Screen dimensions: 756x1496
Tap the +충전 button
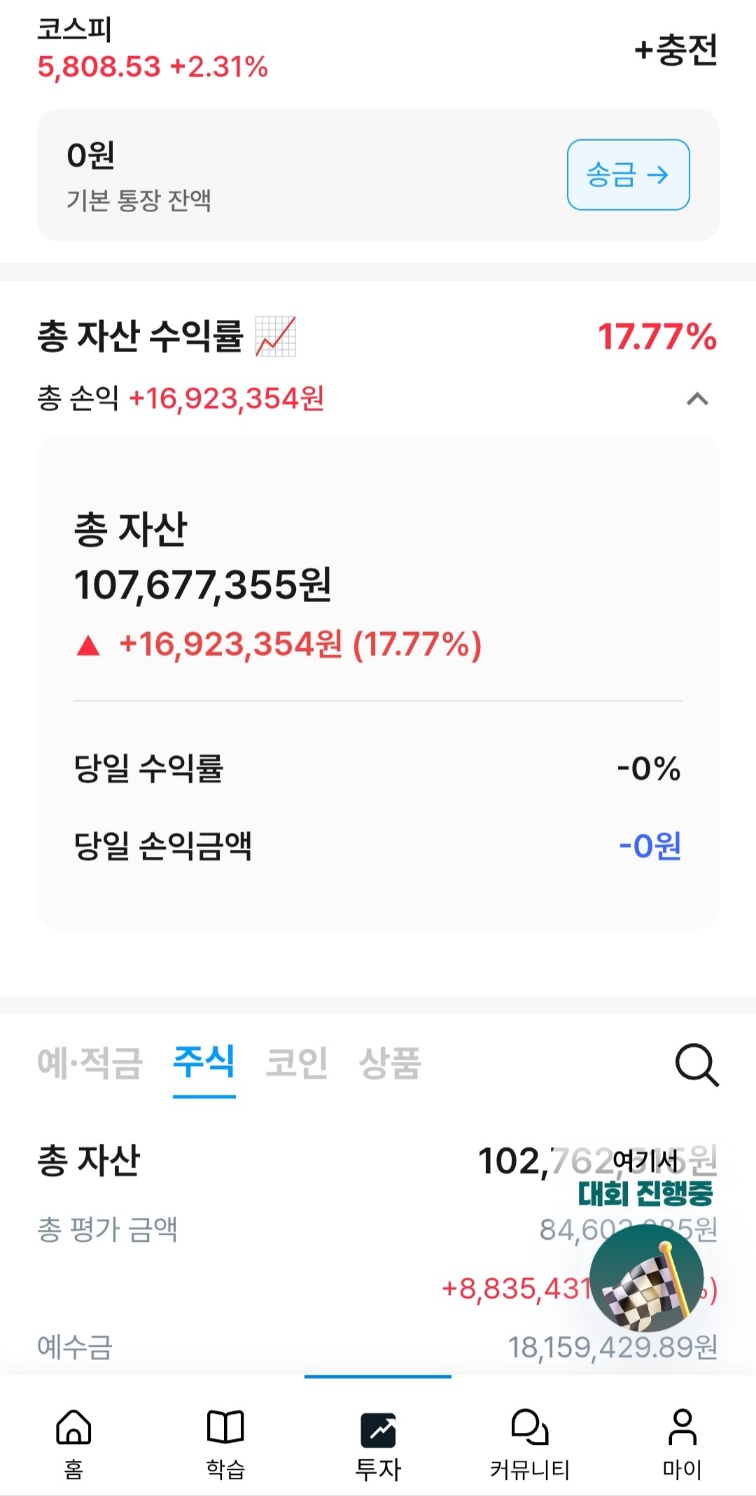[x=676, y=50]
